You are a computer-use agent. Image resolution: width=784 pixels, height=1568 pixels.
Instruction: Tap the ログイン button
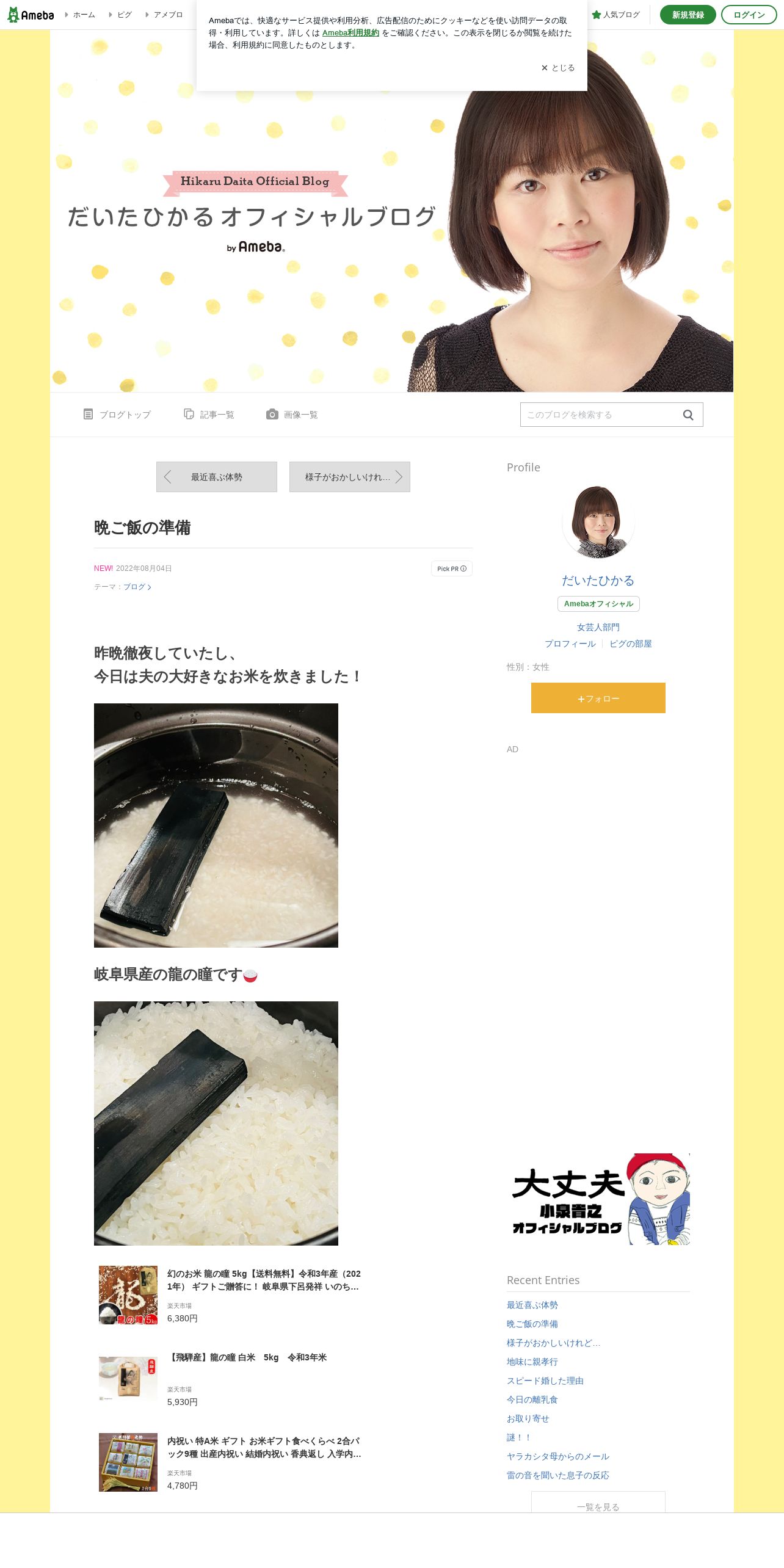pos(749,15)
